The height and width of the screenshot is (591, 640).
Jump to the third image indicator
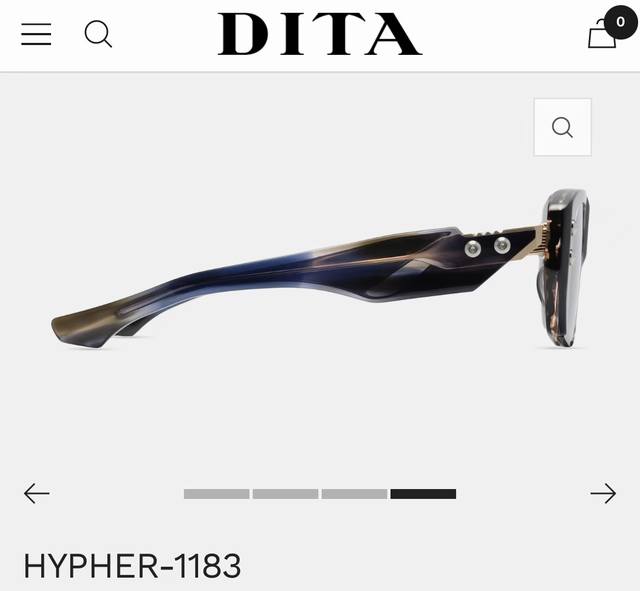tap(354, 494)
